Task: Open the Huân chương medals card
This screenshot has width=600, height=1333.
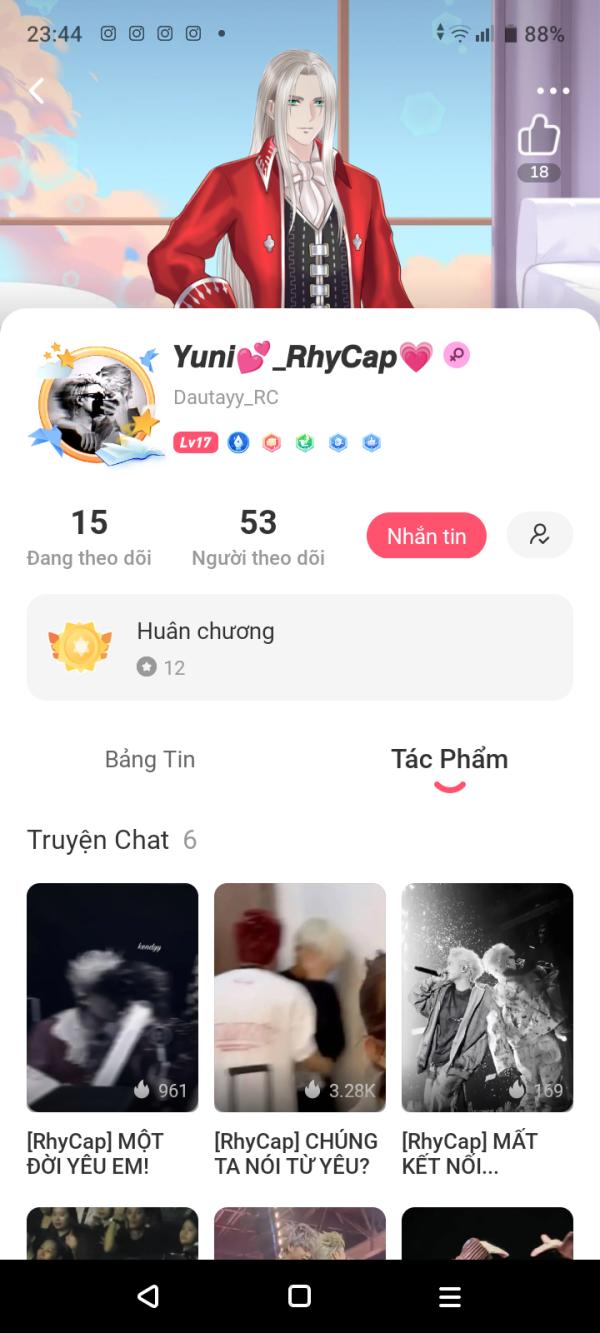Action: click(x=300, y=647)
